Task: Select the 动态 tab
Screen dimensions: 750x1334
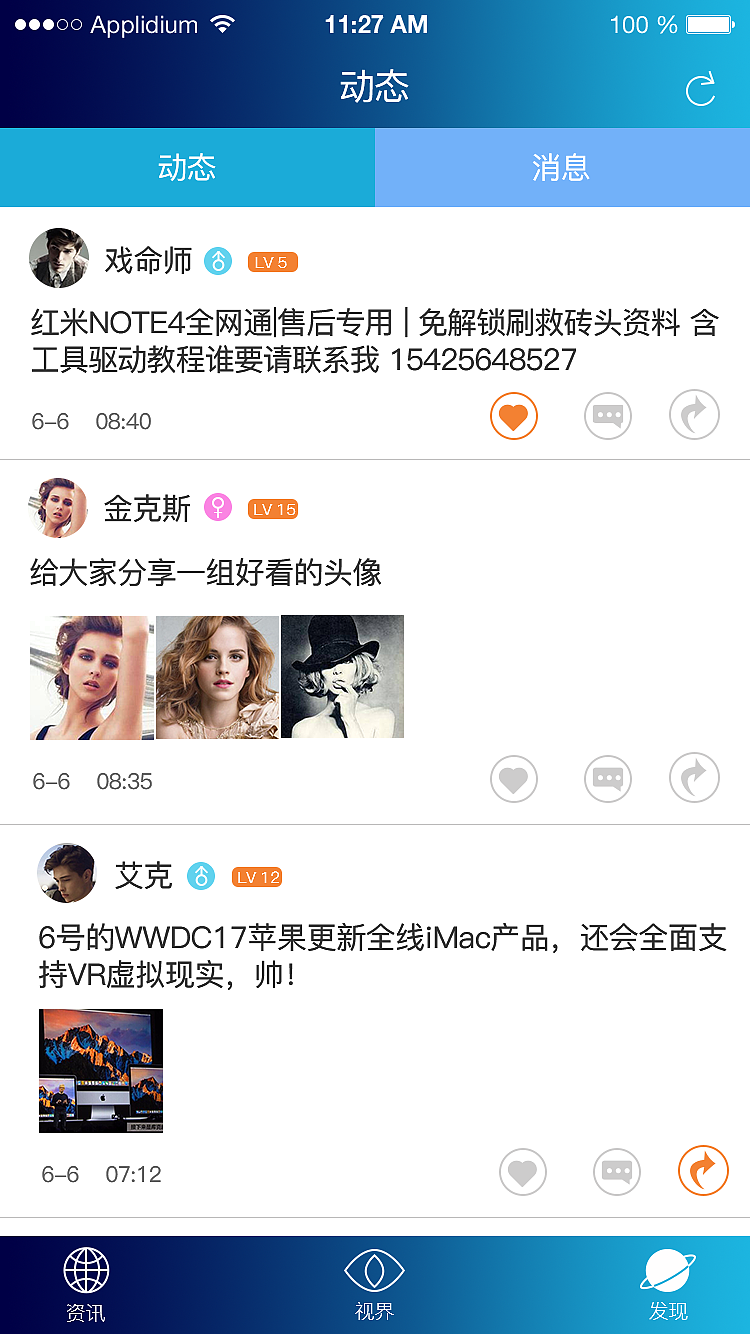Action: (187, 167)
